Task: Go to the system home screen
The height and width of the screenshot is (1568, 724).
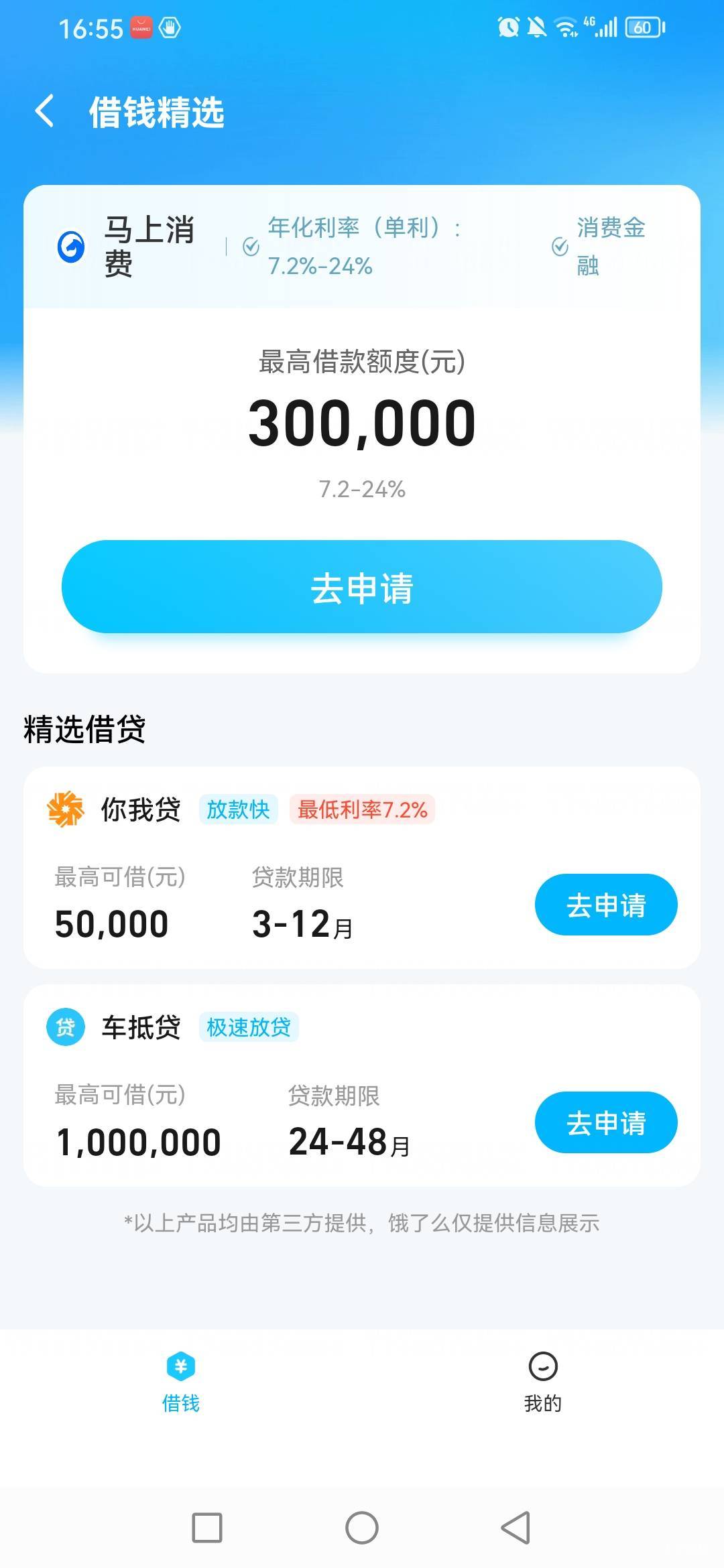Action: 362,1528
